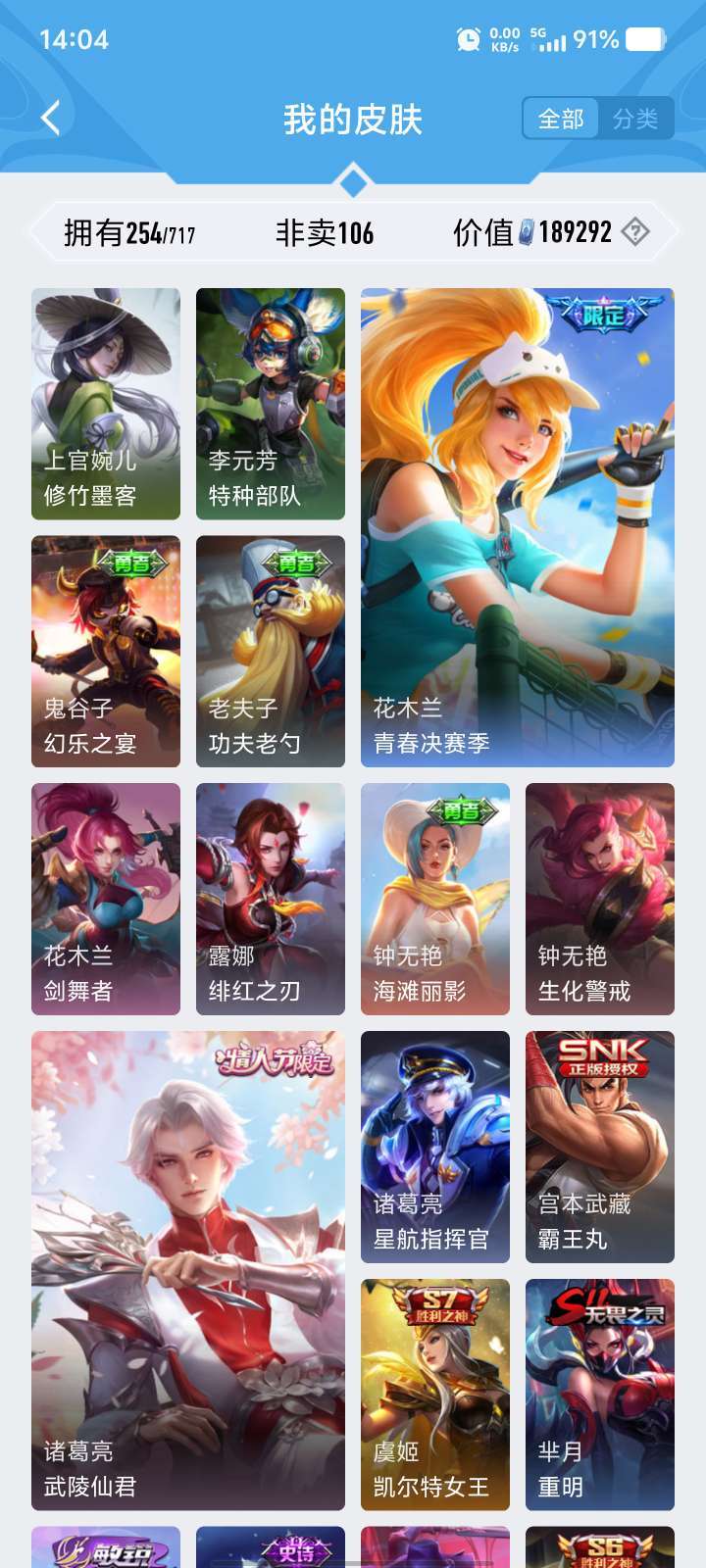The image size is (706, 1568).
Task: Go back using the top-left arrow
Action: pyautogui.click(x=51, y=119)
